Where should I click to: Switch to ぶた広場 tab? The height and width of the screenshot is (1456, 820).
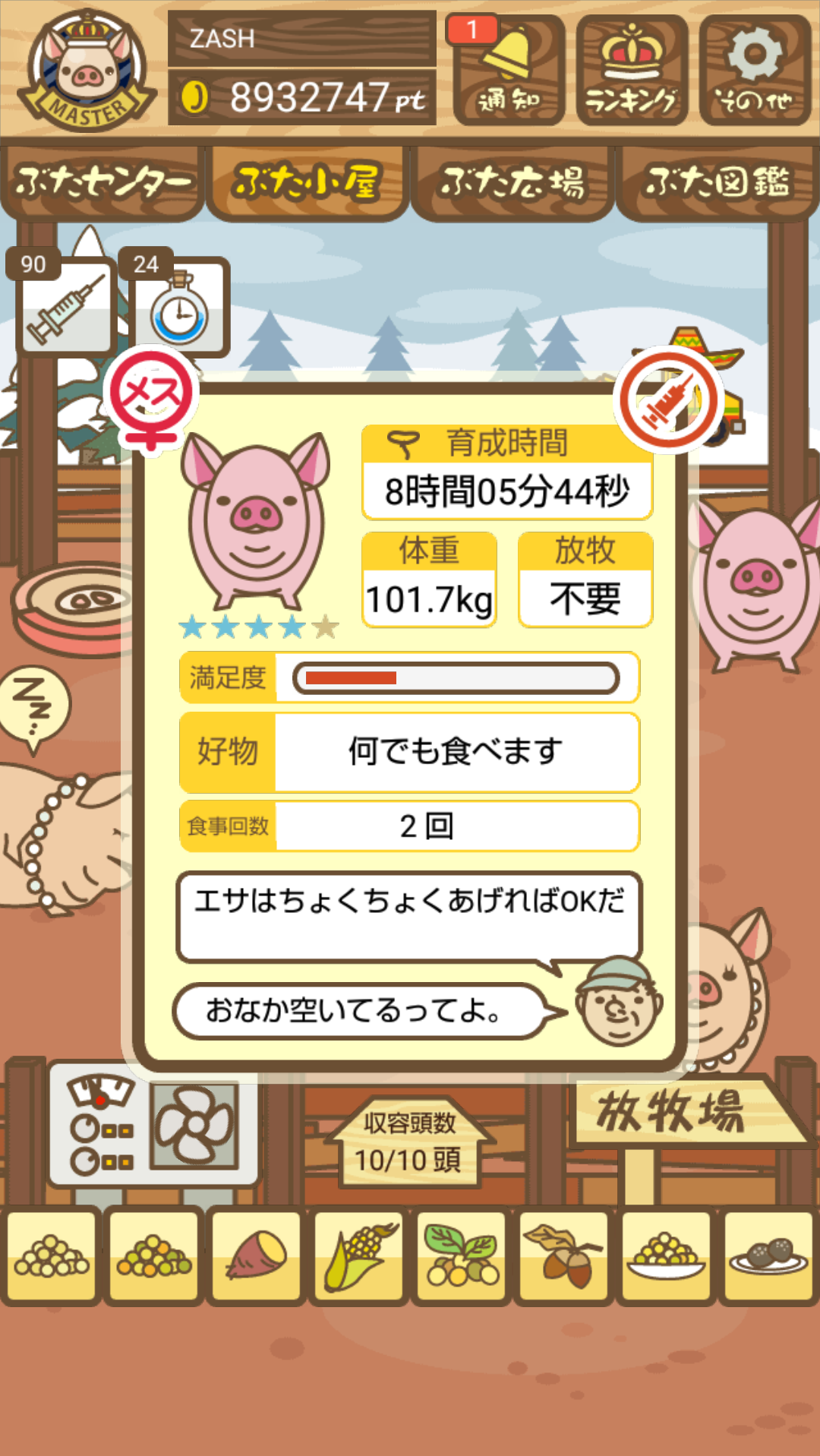[x=512, y=182]
